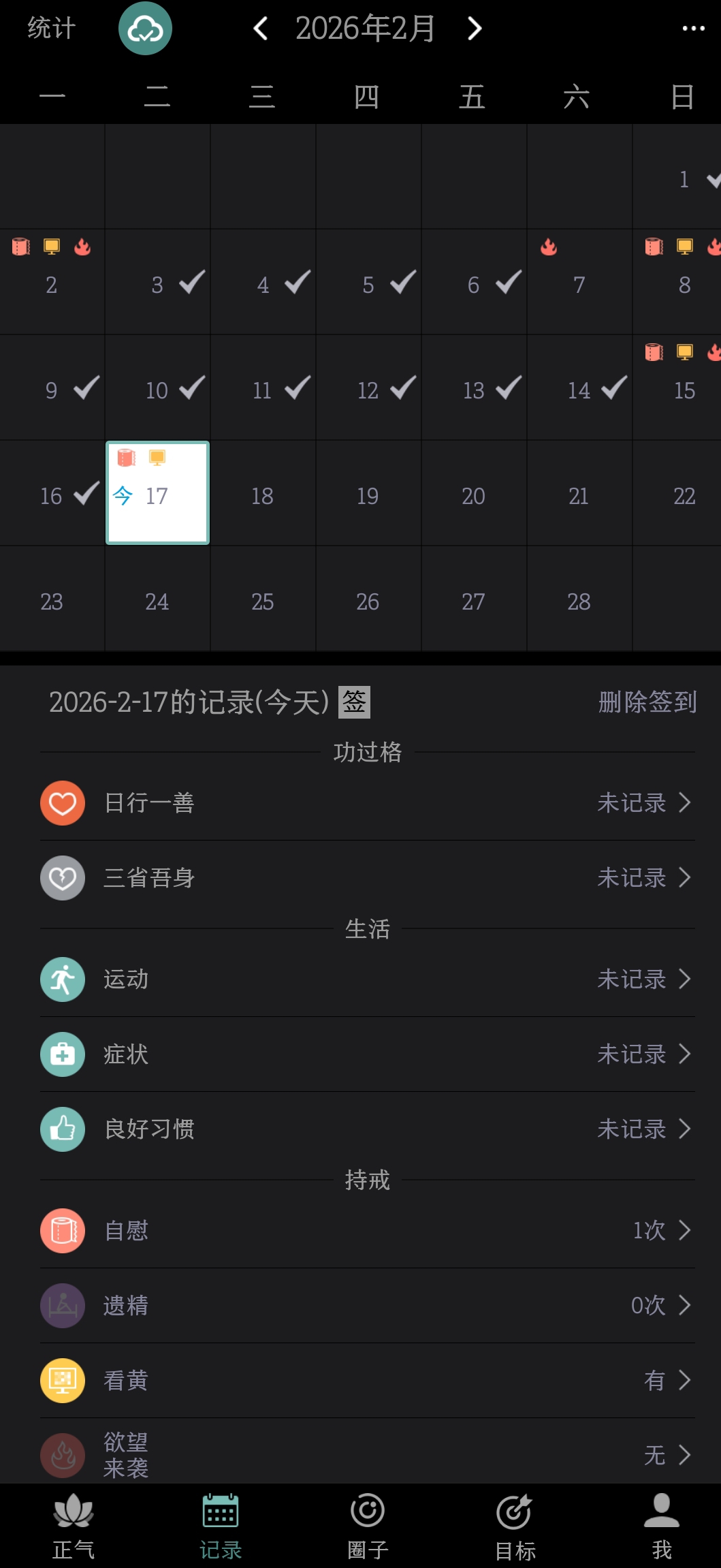Open the three-dot overflow menu
Viewport: 721px width, 1568px height.
(693, 29)
